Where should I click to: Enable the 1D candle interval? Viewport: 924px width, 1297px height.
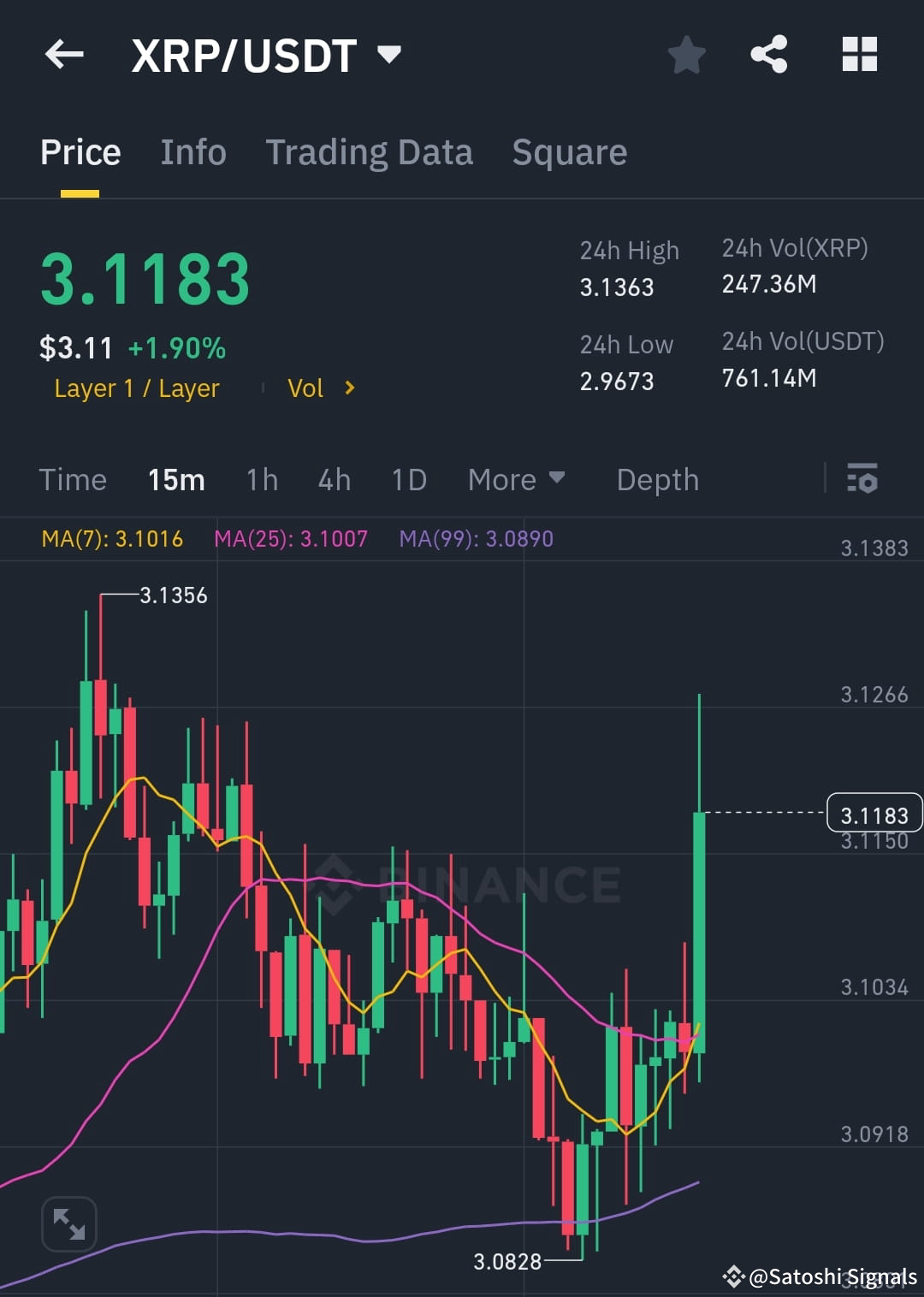coord(408,479)
